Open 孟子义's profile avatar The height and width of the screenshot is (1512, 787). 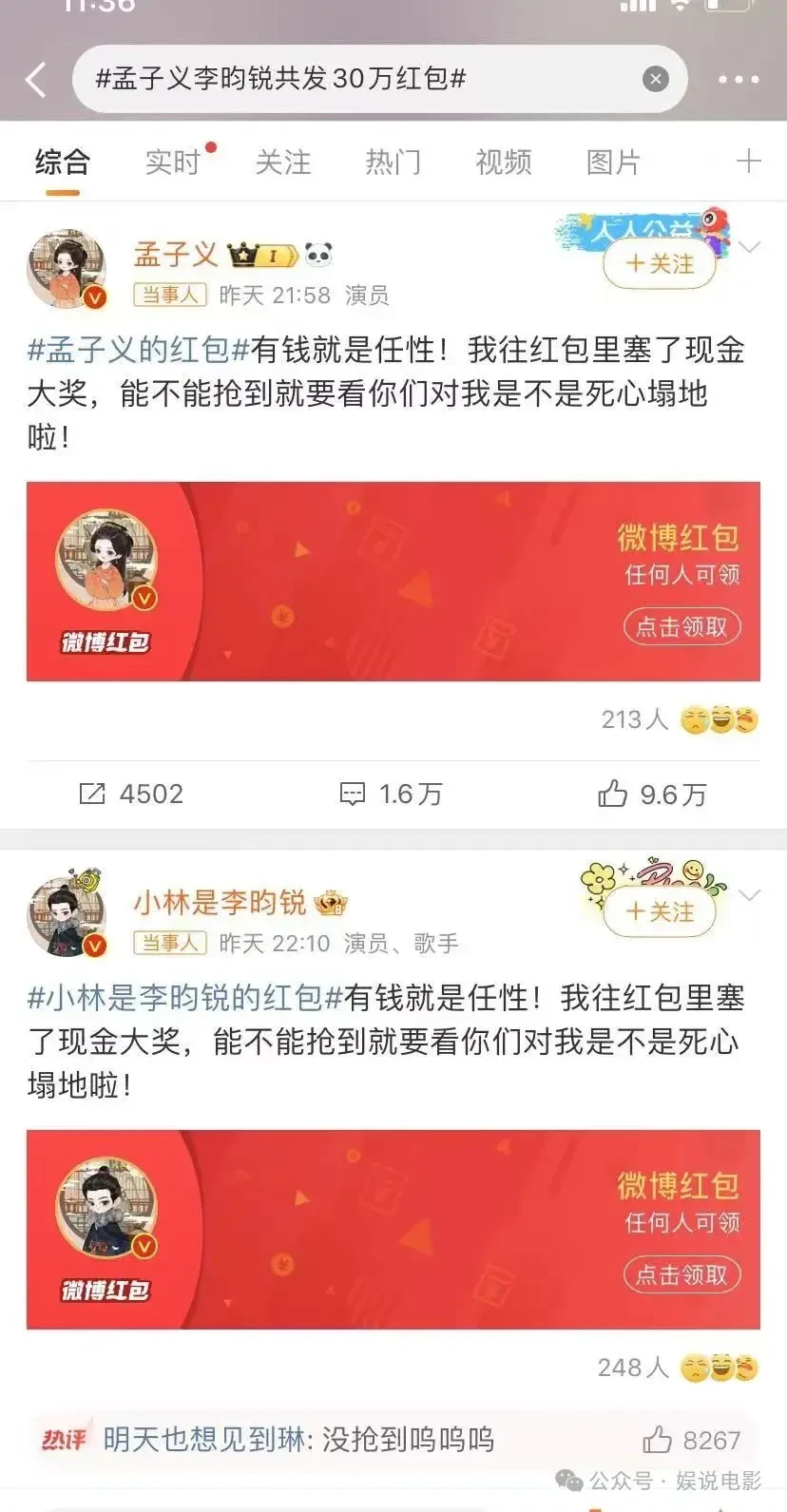[67, 269]
